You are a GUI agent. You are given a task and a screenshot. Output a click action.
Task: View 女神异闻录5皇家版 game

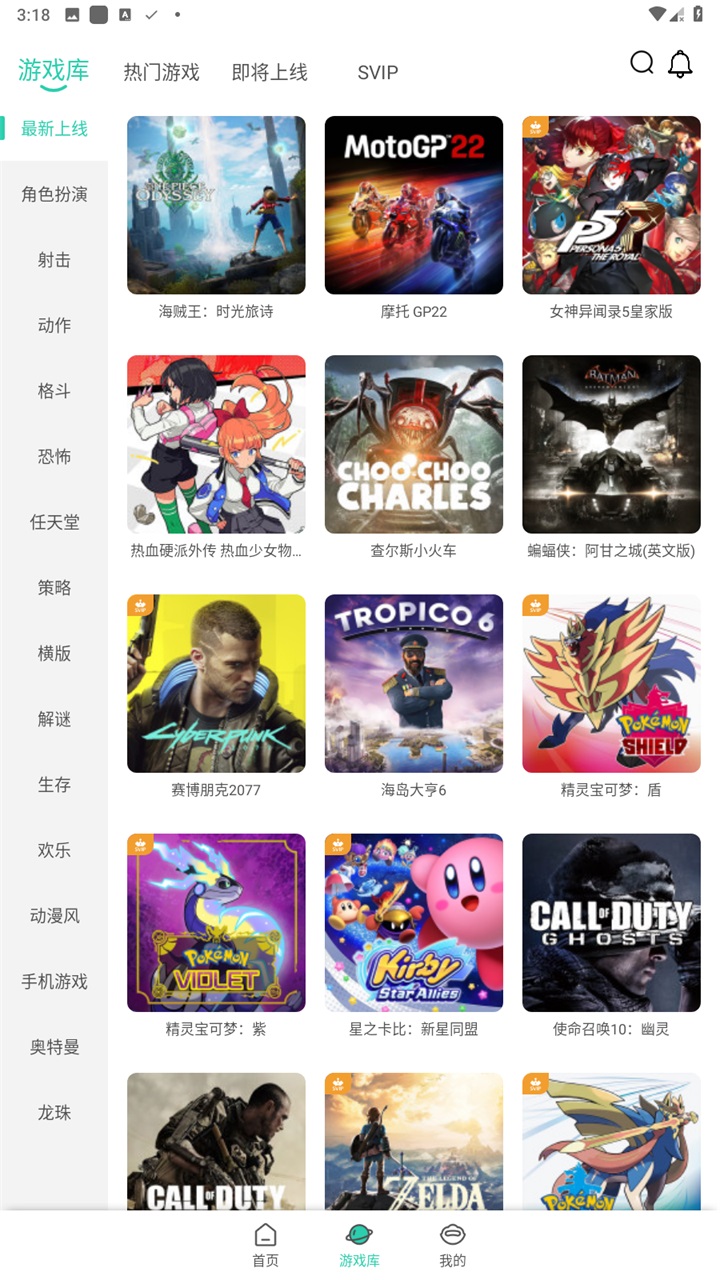click(x=611, y=205)
